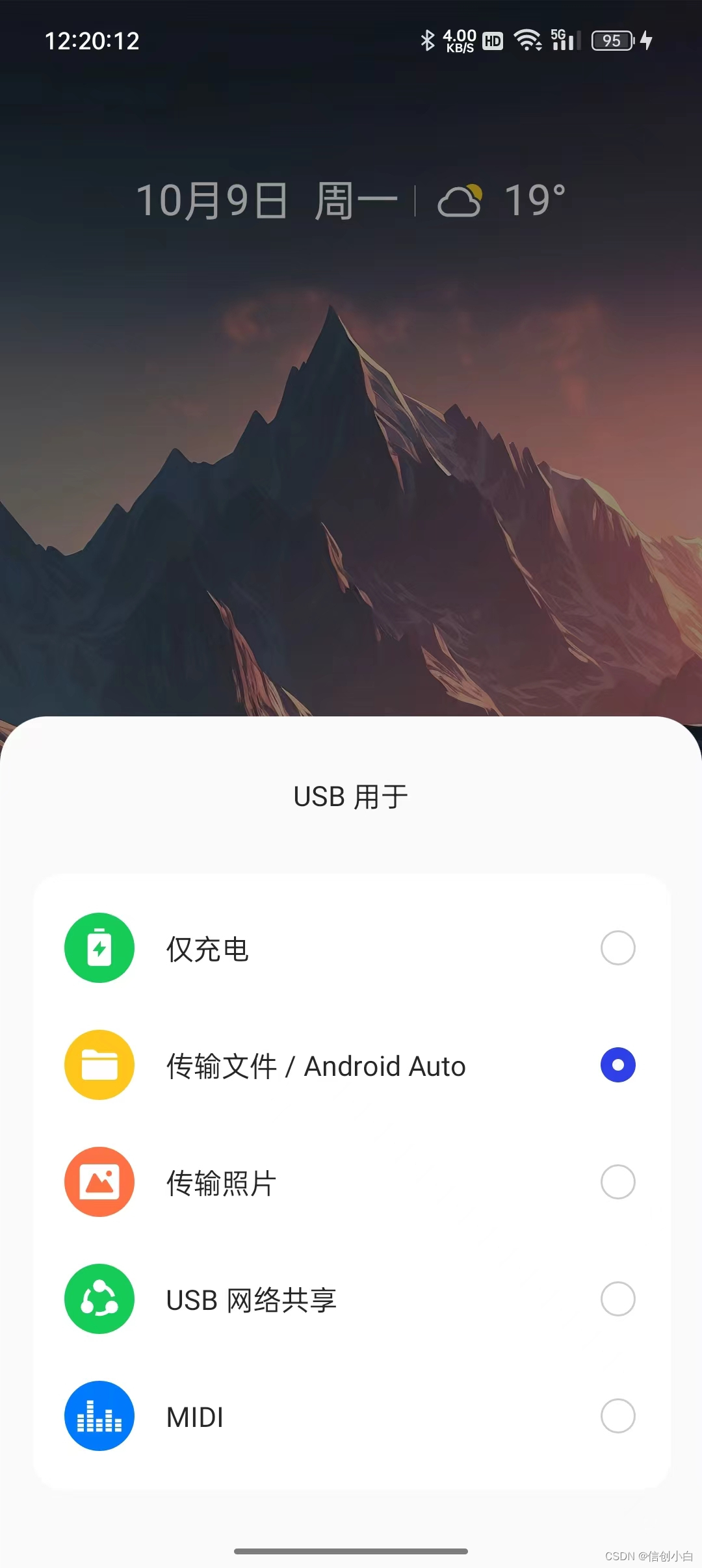The image size is (702, 1568).
Task: Select the 仅充电 charging-only option
Action: 351,948
